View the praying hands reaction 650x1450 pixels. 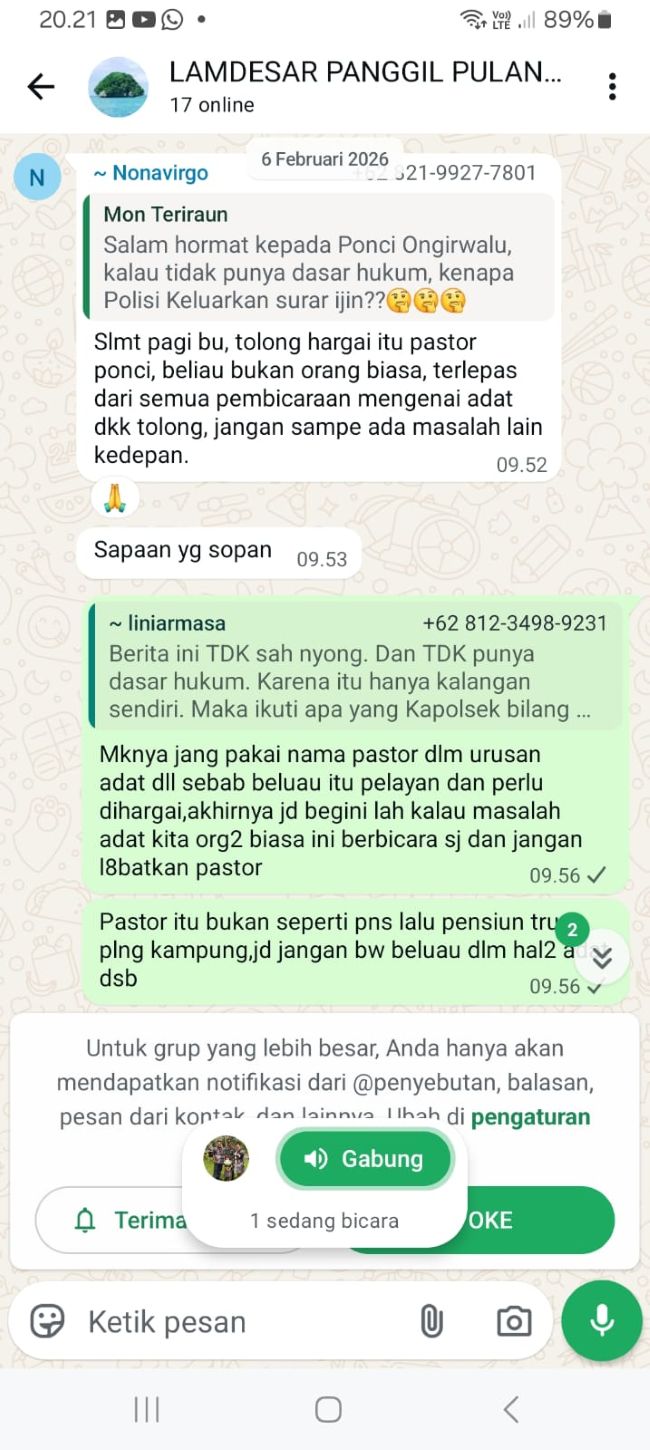click(x=116, y=497)
